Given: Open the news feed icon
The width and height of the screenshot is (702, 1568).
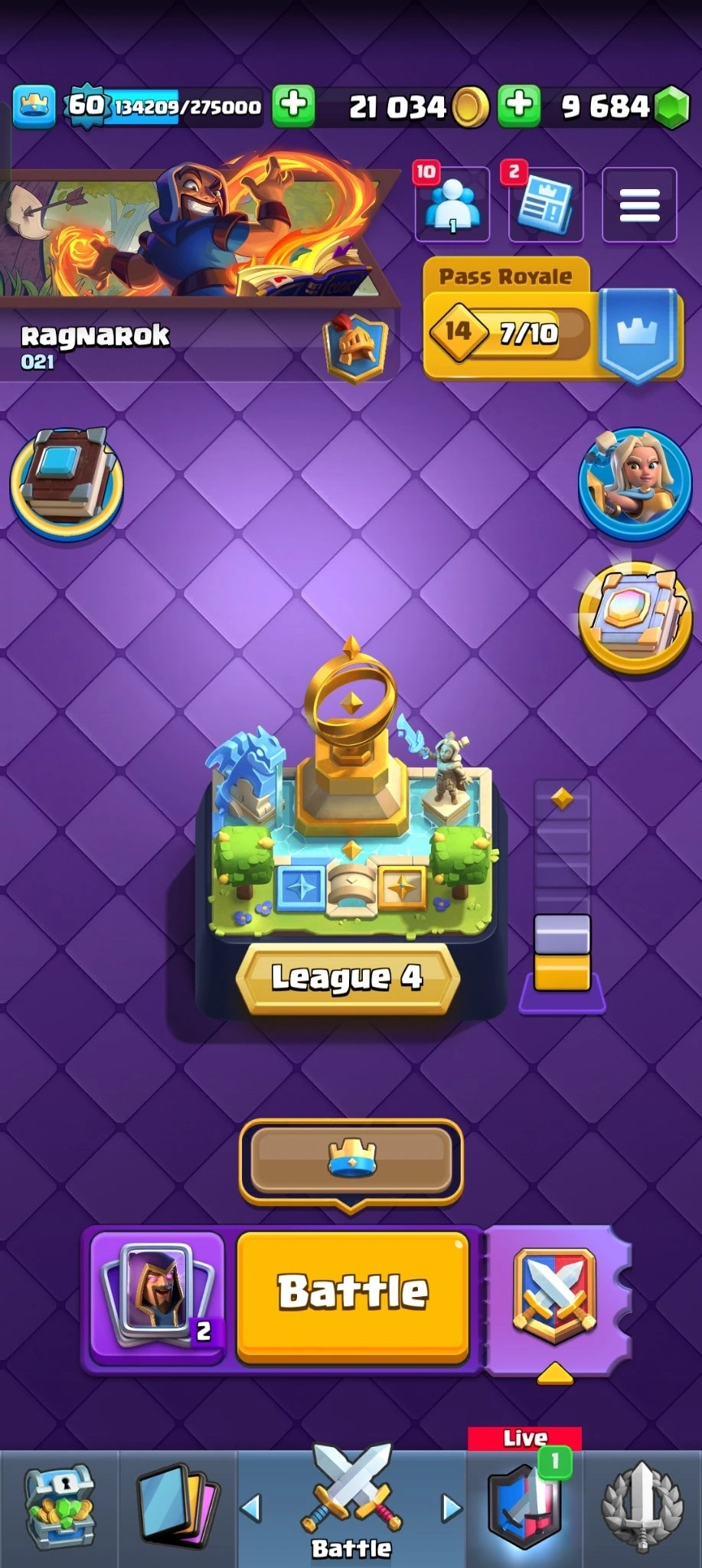Looking at the screenshot, I should click(x=545, y=204).
